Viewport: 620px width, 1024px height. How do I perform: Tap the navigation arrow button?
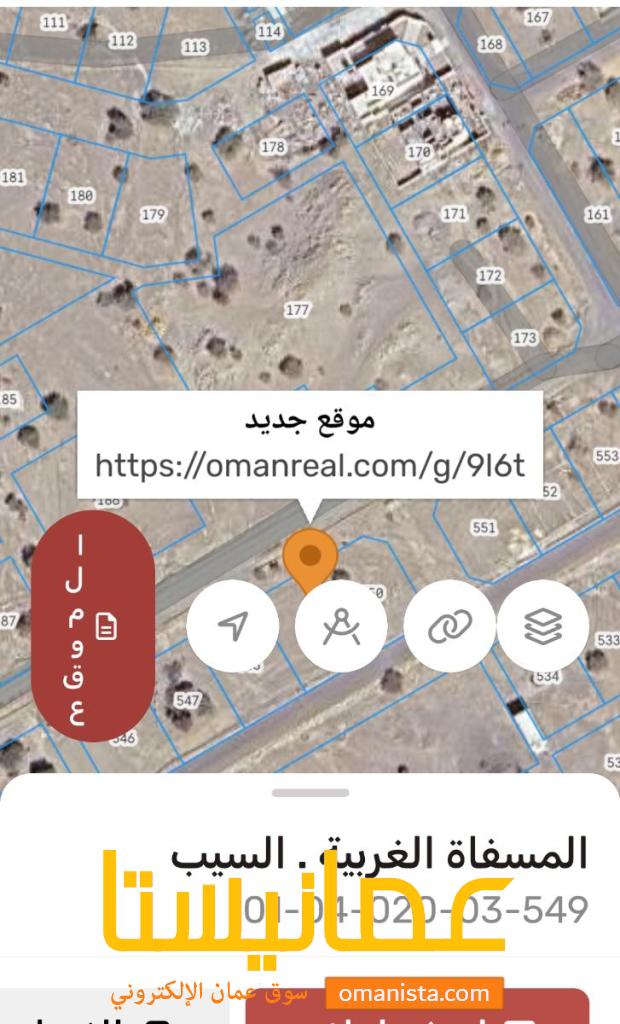click(233, 626)
